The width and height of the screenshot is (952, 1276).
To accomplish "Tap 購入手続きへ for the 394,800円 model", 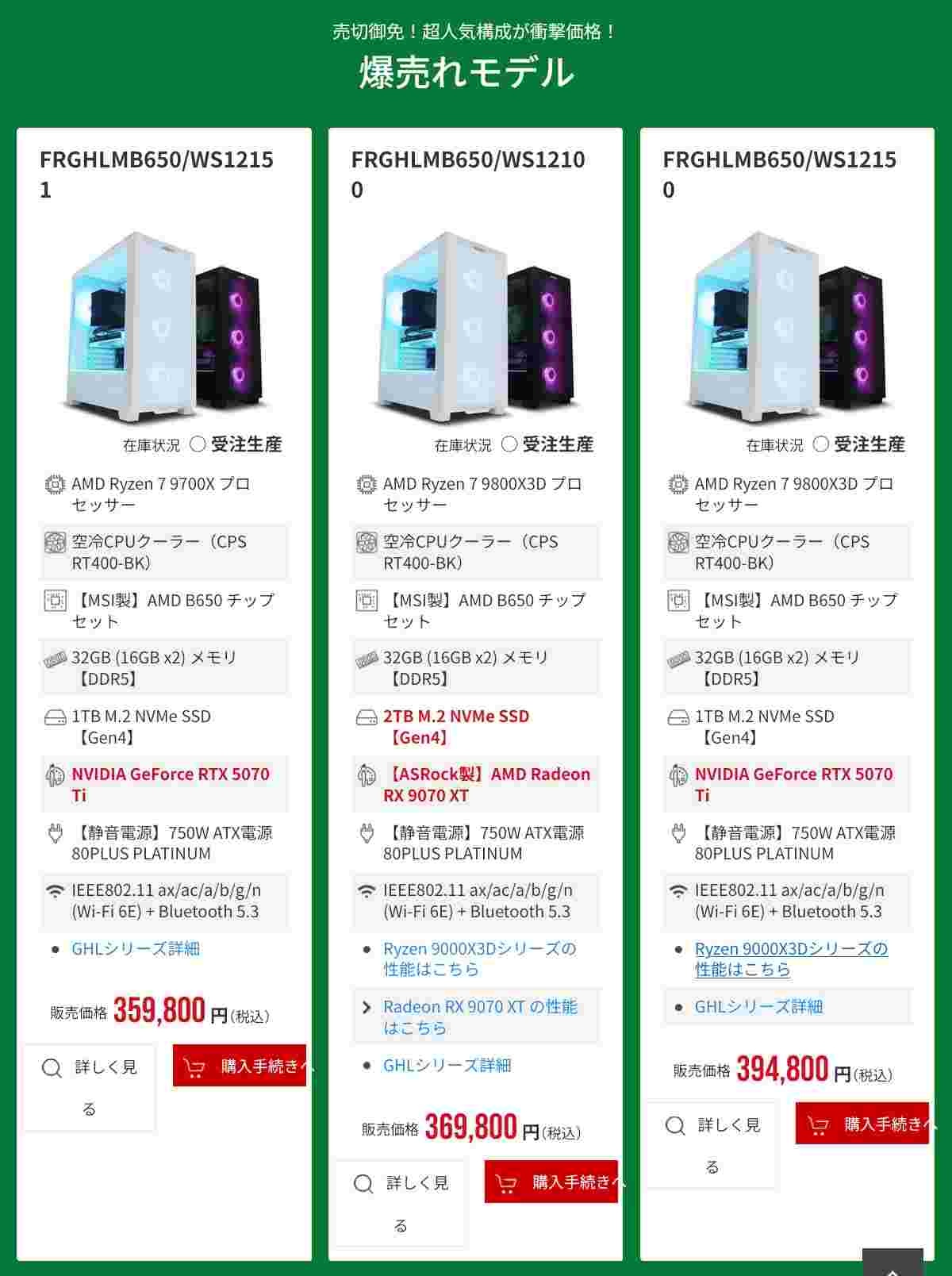I will click(862, 1124).
